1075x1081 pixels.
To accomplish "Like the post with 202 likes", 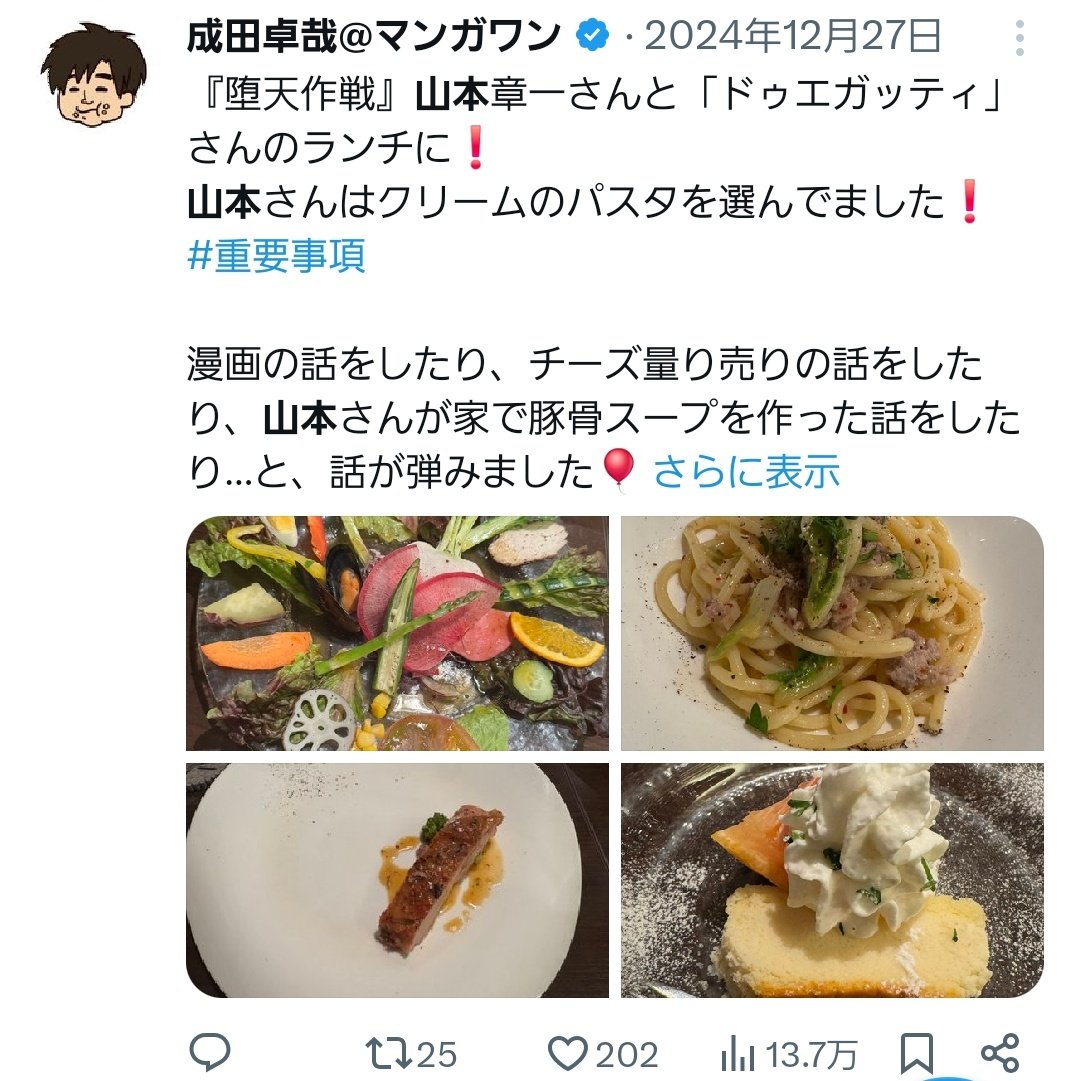I will (603, 1053).
